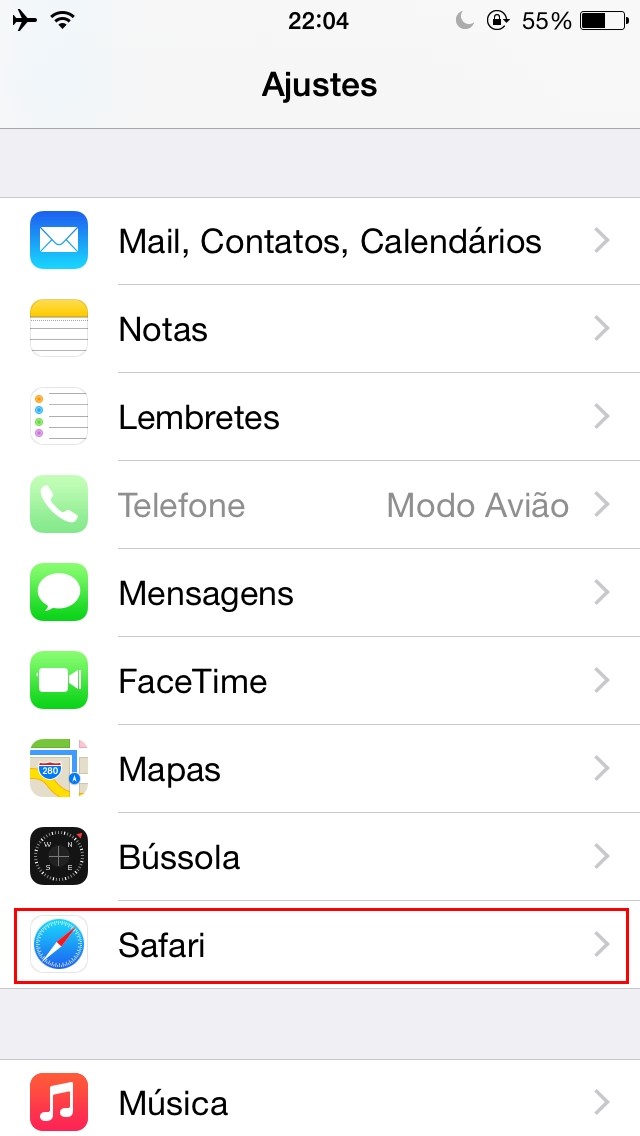Go to Lembretes settings

coord(320,417)
